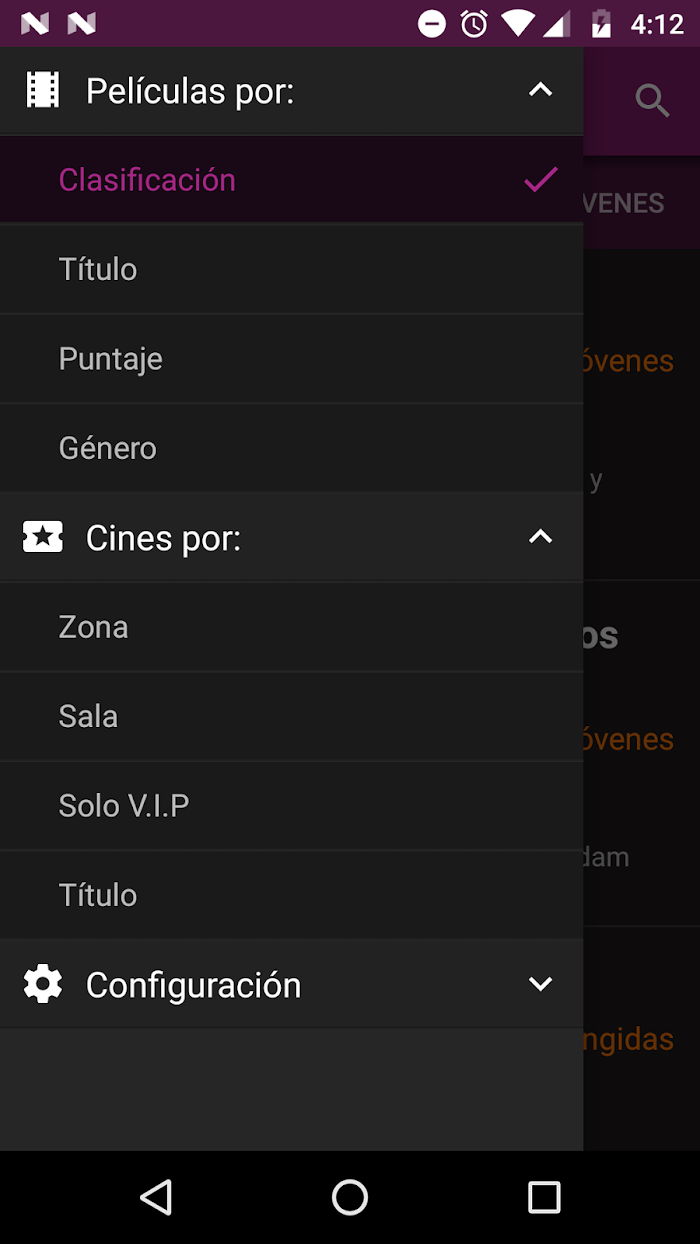Sort movies by Género
The height and width of the screenshot is (1244, 700).
click(291, 448)
